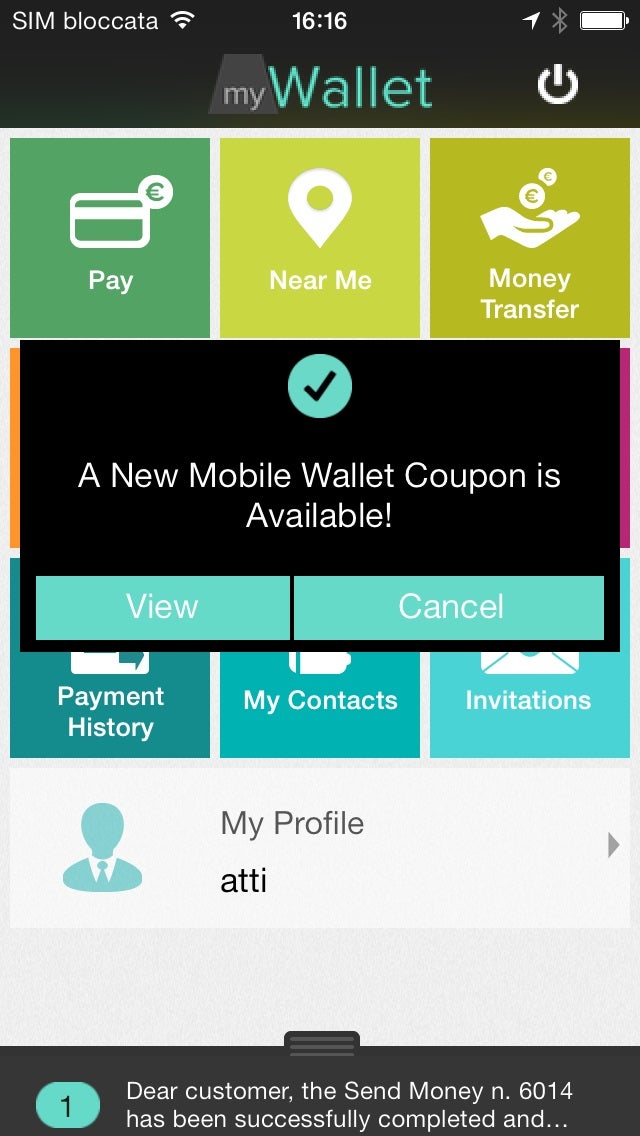
Task: Tap the notification drawer handle
Action: click(x=322, y=1044)
